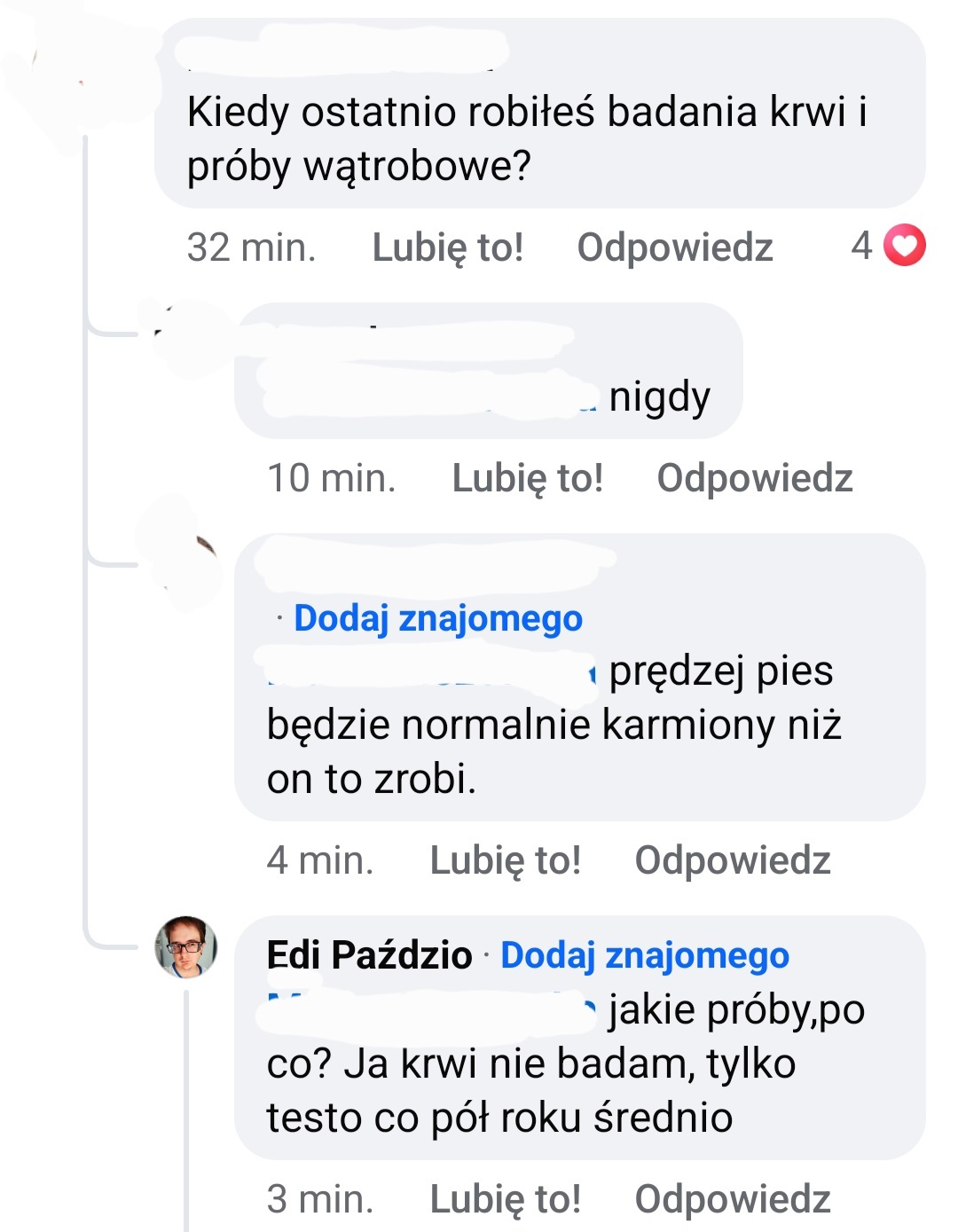Reply to Edi Paździo's comment
Viewport: 958px width, 1232px height.
pyautogui.click(x=732, y=1199)
